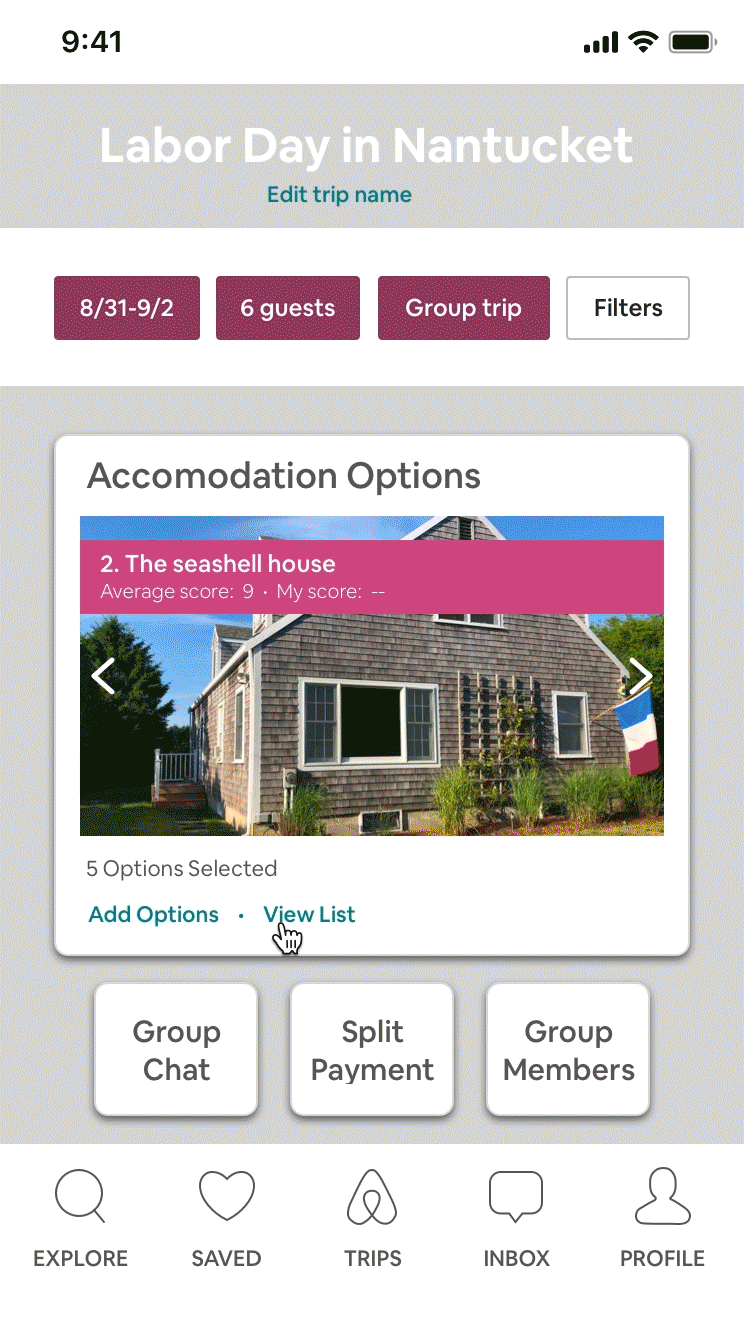
Task: Advance carousel with the right arrow
Action: (x=643, y=675)
